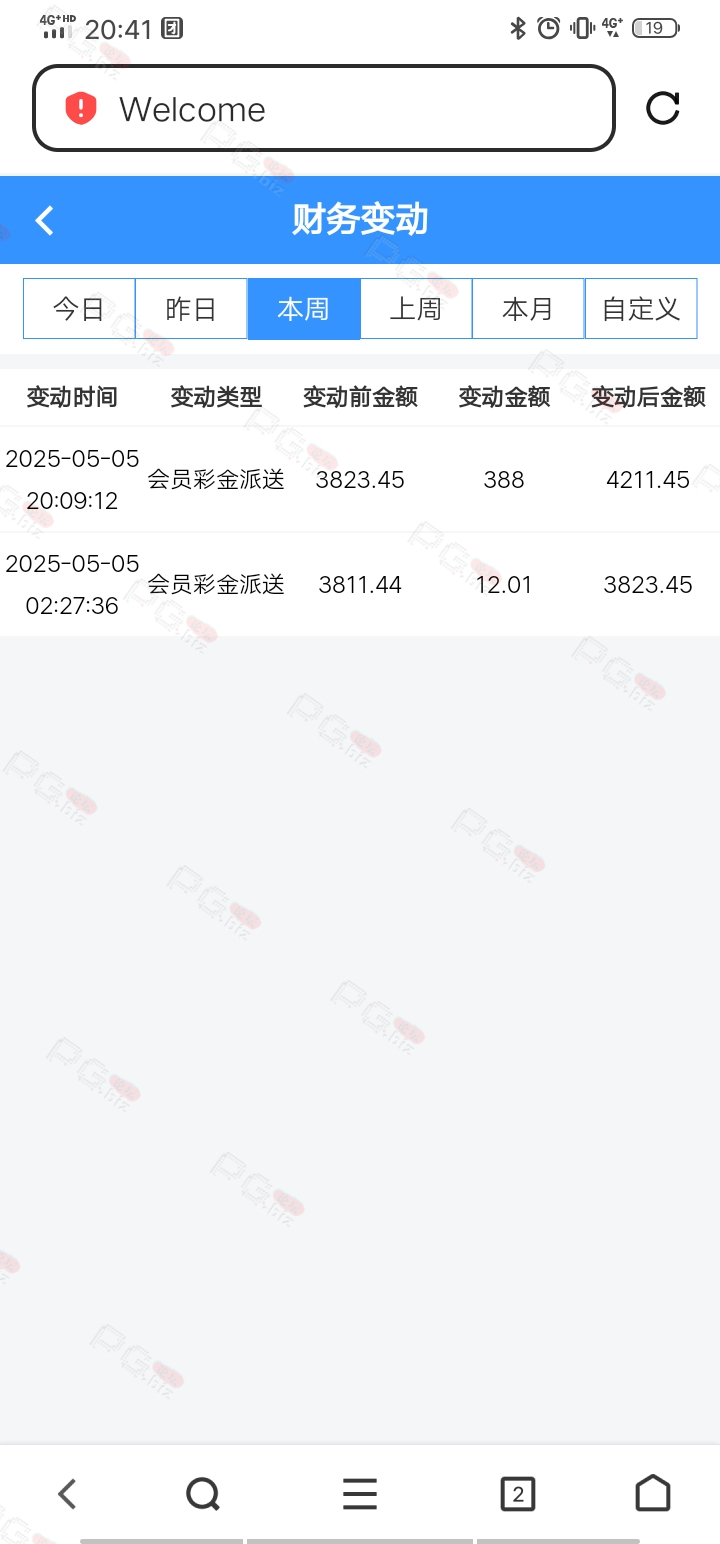
Task: Switch to the 昨日 tab
Action: point(191,309)
